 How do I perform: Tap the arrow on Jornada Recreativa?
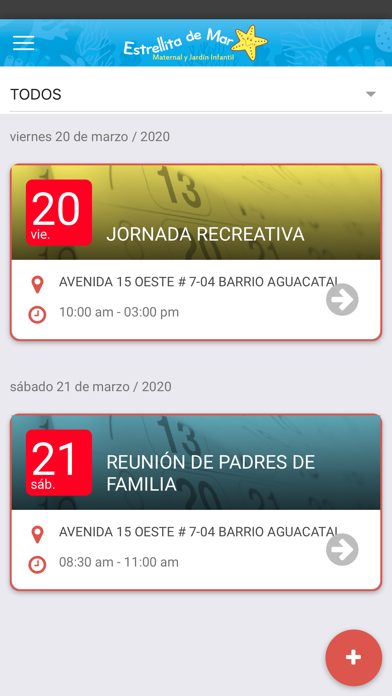342,300
